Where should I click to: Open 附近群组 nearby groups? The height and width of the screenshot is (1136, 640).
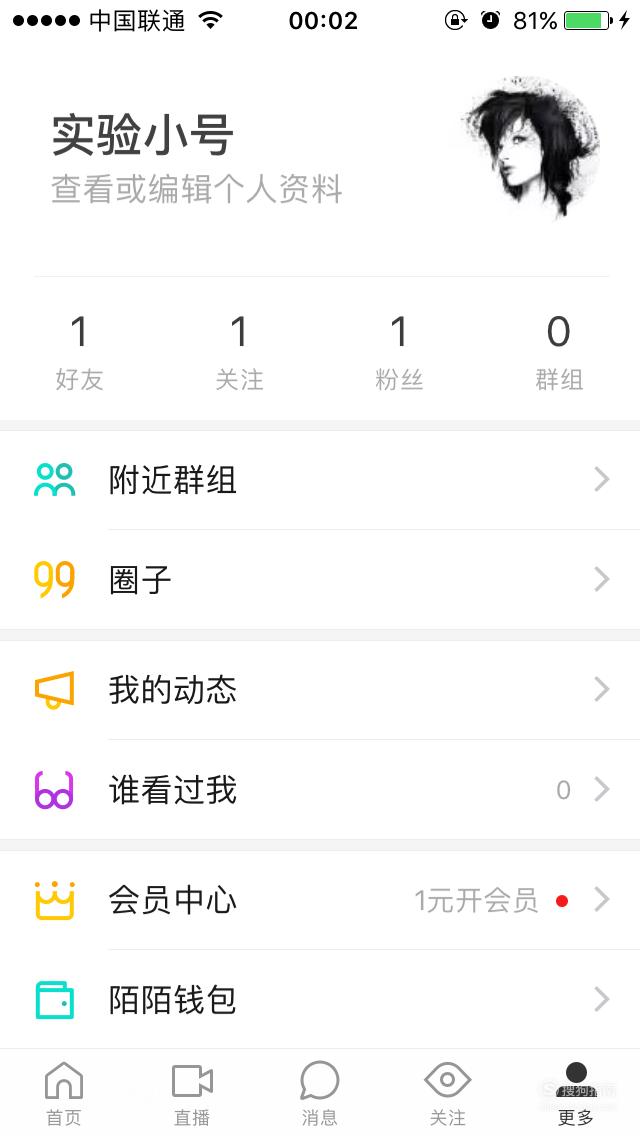click(320, 480)
